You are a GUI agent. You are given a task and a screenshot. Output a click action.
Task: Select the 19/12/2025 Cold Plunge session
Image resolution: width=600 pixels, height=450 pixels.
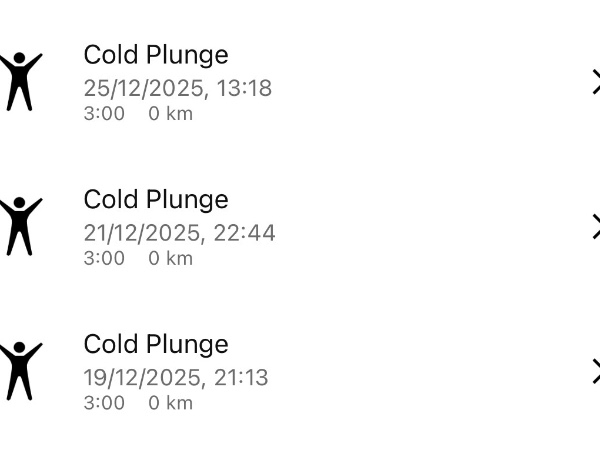point(300,372)
